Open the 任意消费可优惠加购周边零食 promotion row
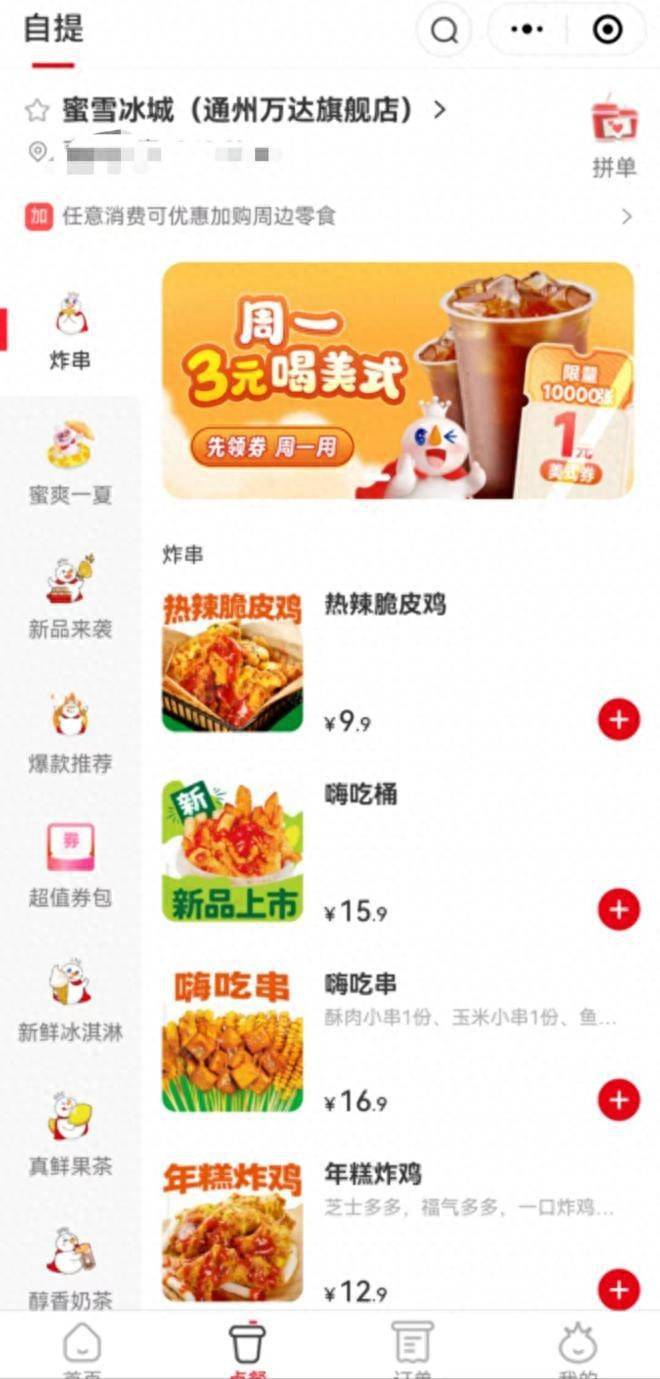Viewport: 660px width, 1379px height. (x=330, y=216)
